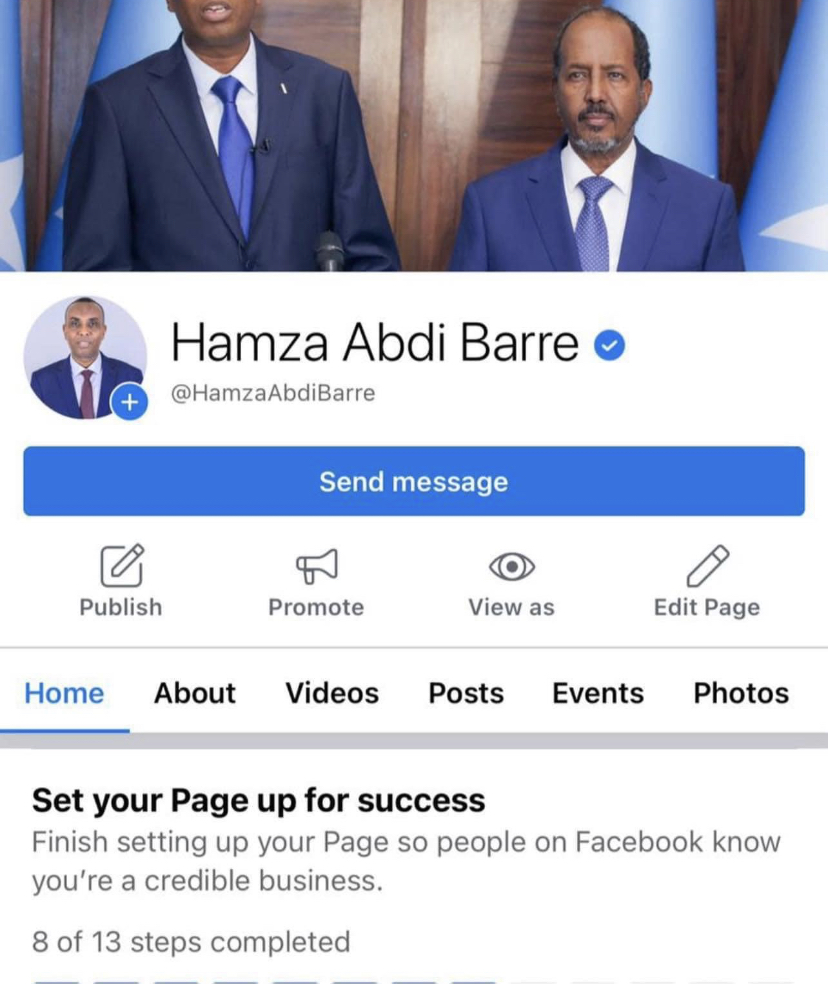
Task: Tap the plus badge on profile picture
Action: (x=128, y=403)
